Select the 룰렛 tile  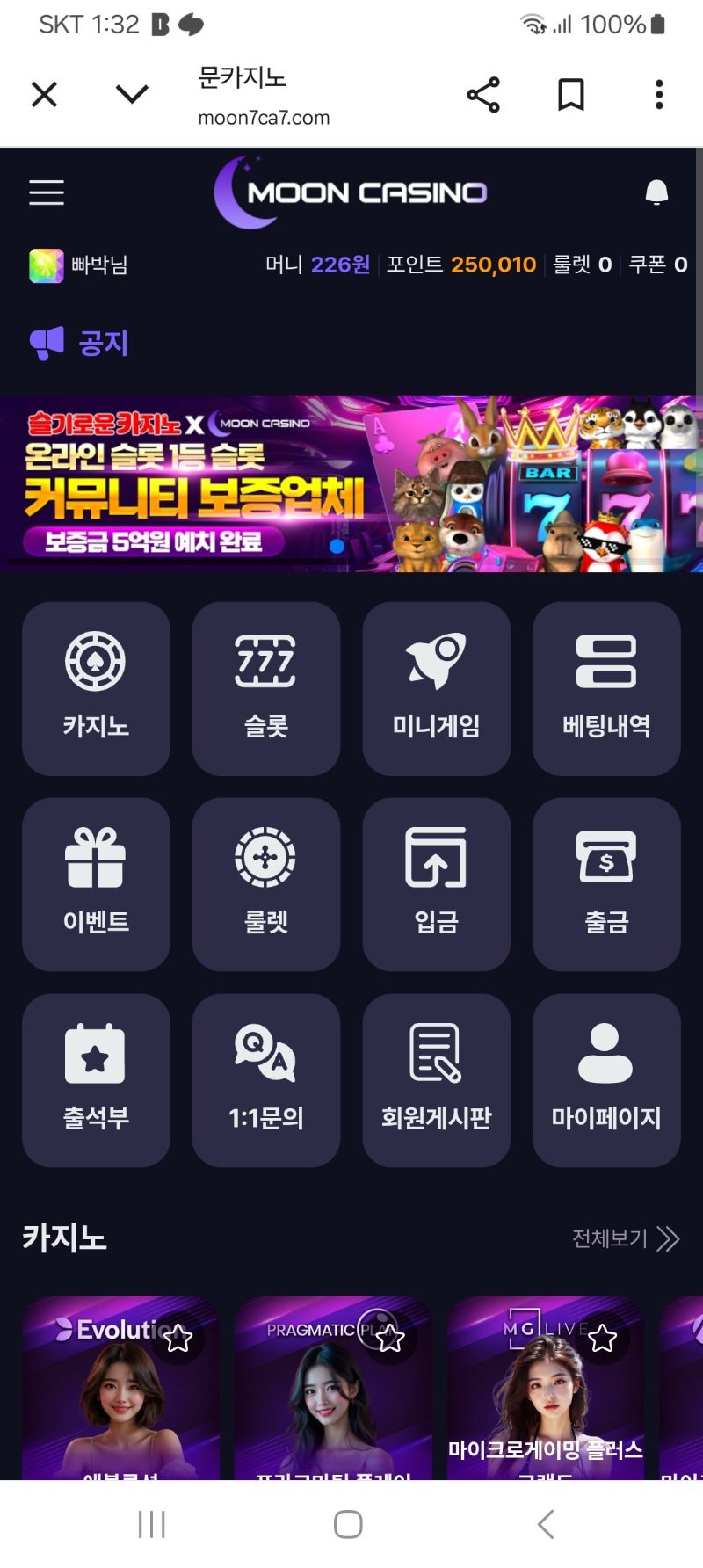click(x=265, y=884)
